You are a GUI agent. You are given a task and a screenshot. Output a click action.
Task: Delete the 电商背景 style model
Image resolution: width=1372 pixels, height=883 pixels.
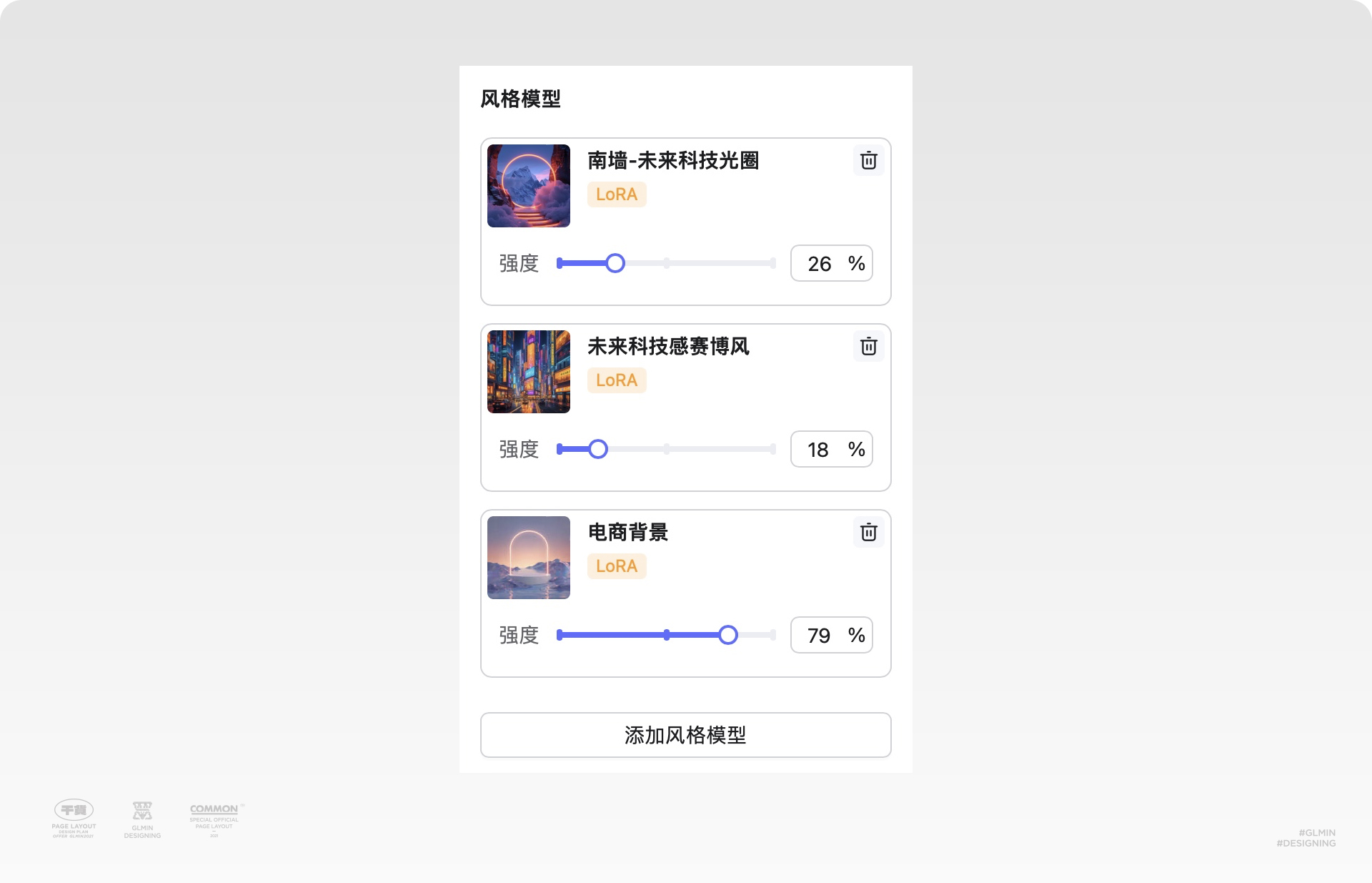tap(868, 533)
